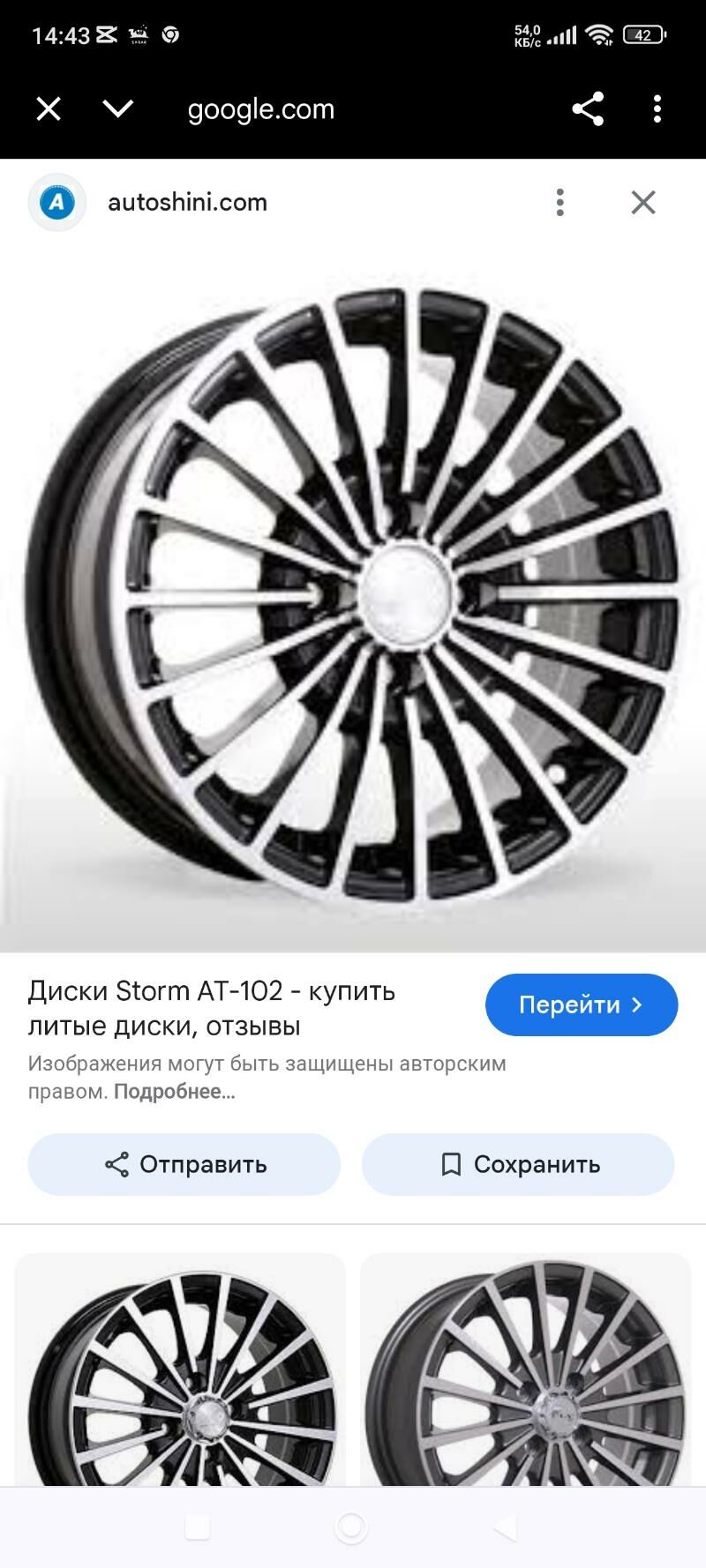Screen dimensions: 706x1568
Task: Tap Отправить to share the image
Action: point(184,1164)
